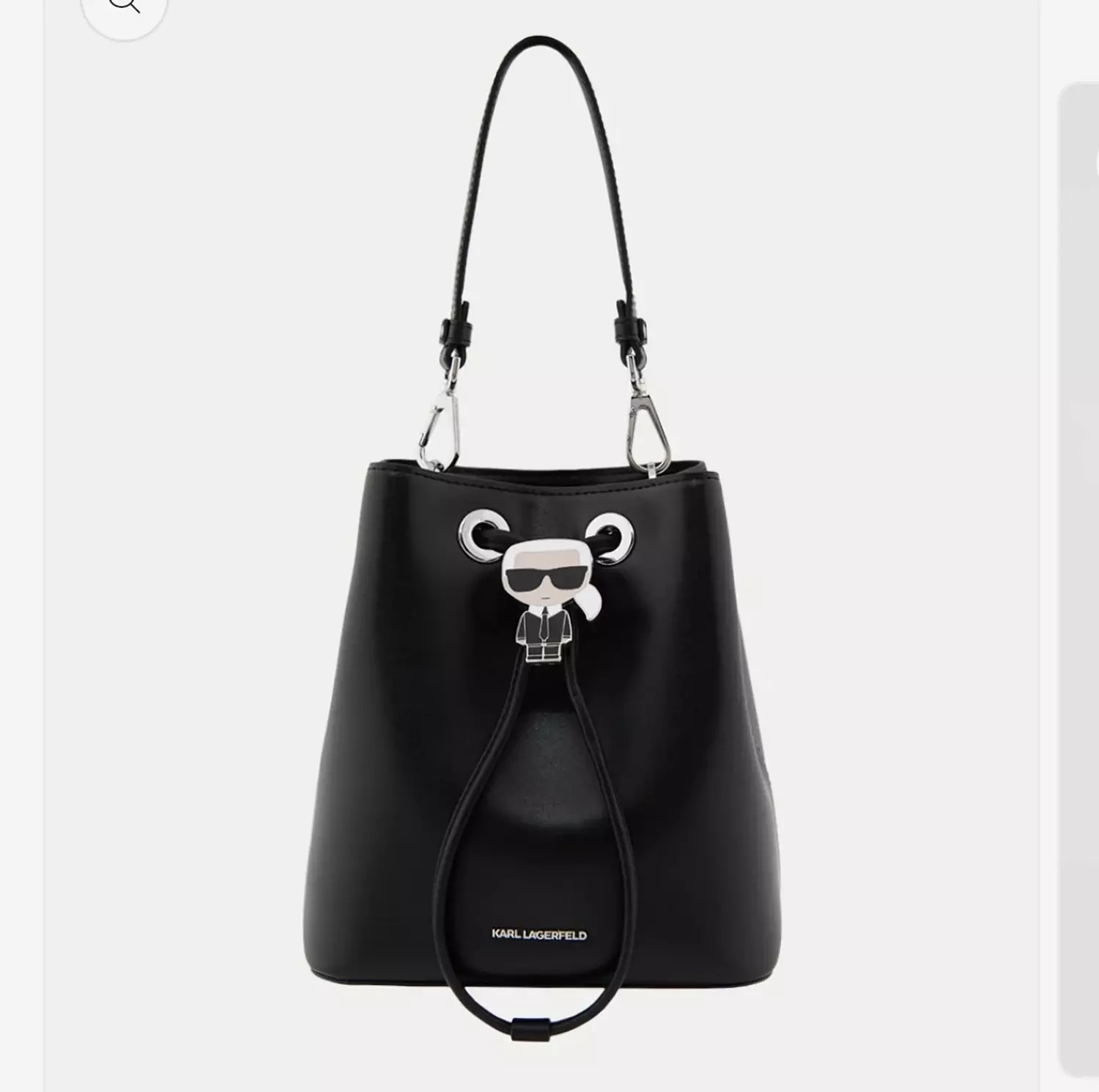The image size is (1099, 1092).
Task: Open the next gallery image peeking right
Action: click(1080, 579)
